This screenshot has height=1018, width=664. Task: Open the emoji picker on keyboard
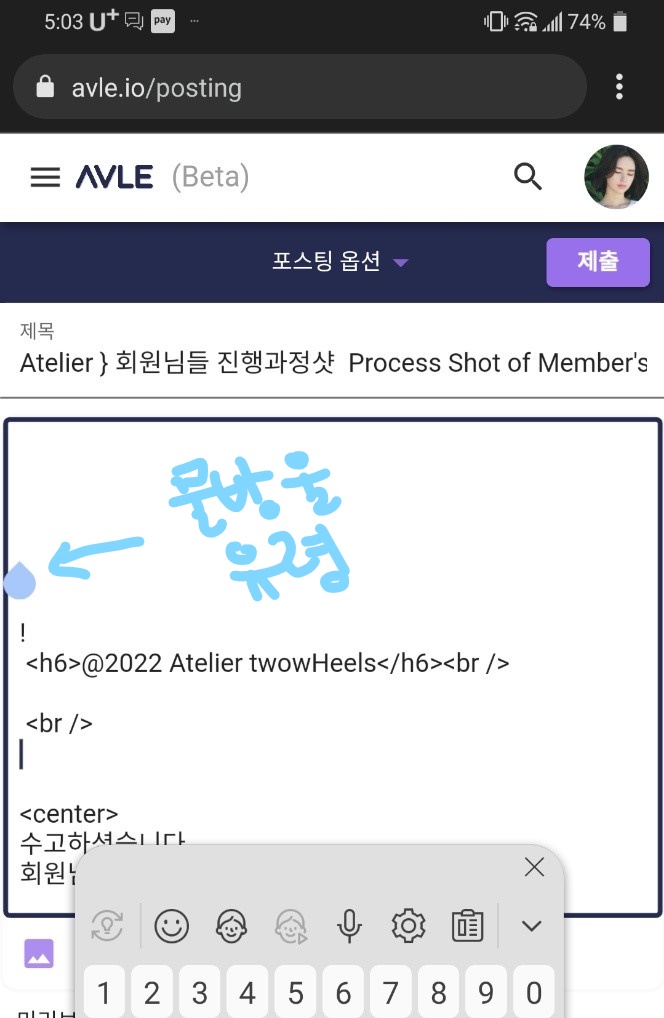[171, 926]
